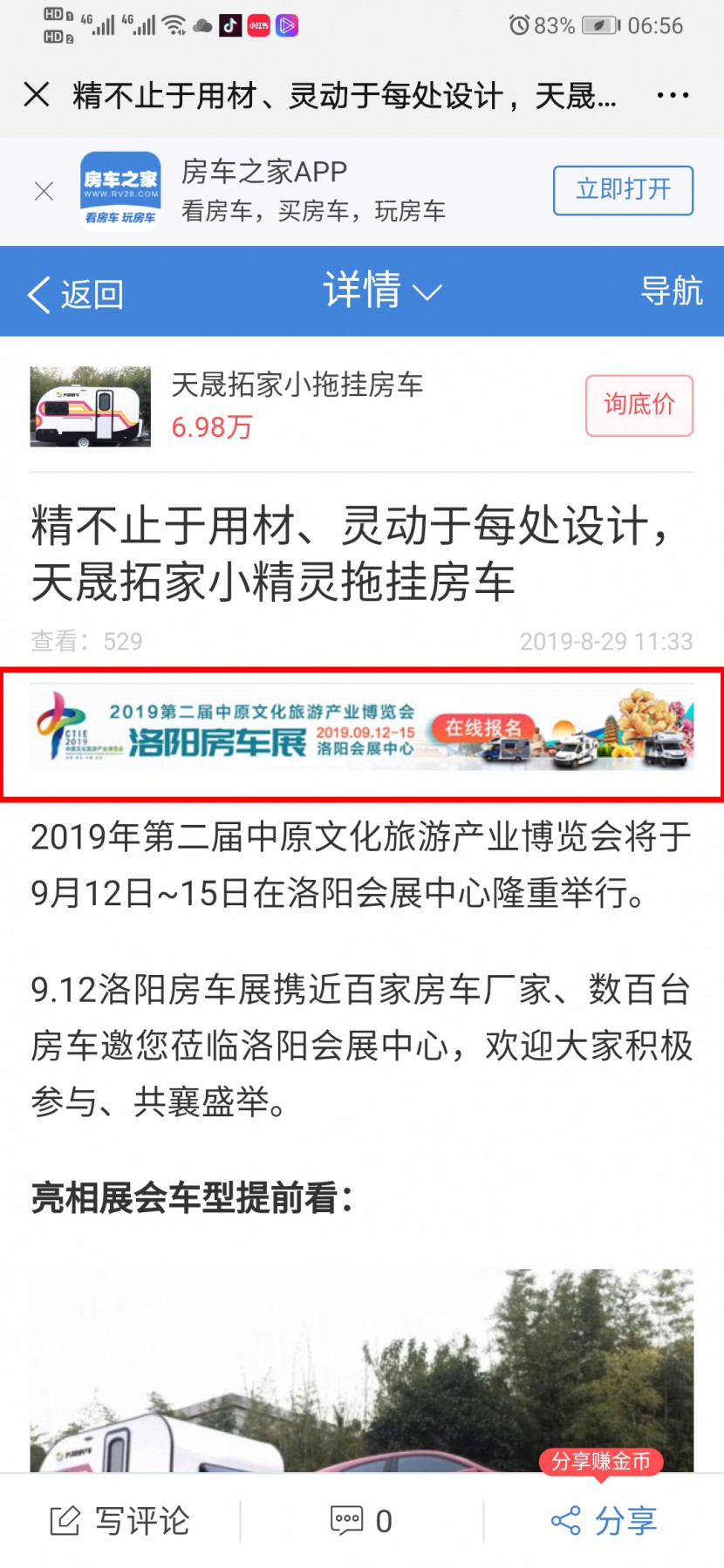Expand the 详情 dropdown
The height and width of the screenshot is (1568, 724).
[x=382, y=291]
